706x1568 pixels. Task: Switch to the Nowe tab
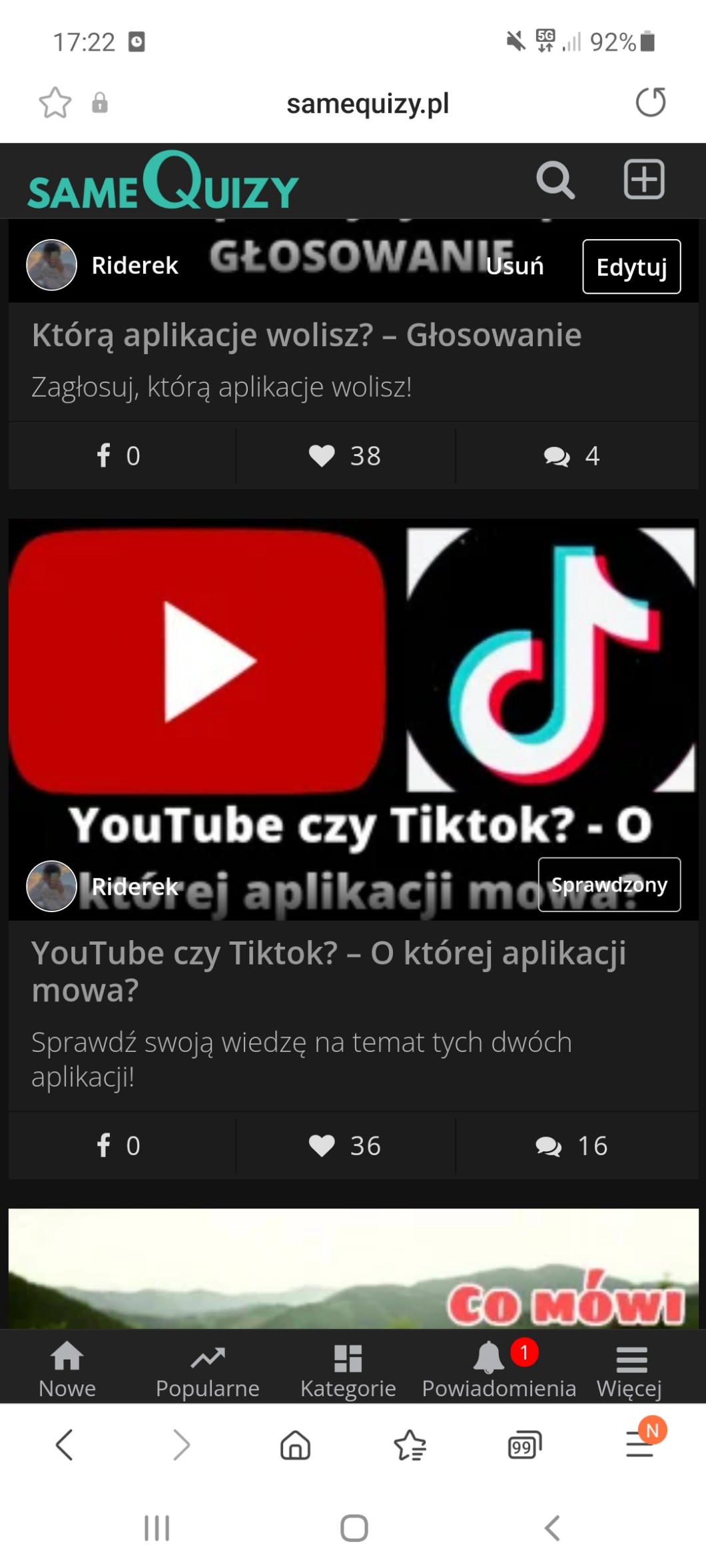(x=67, y=1369)
